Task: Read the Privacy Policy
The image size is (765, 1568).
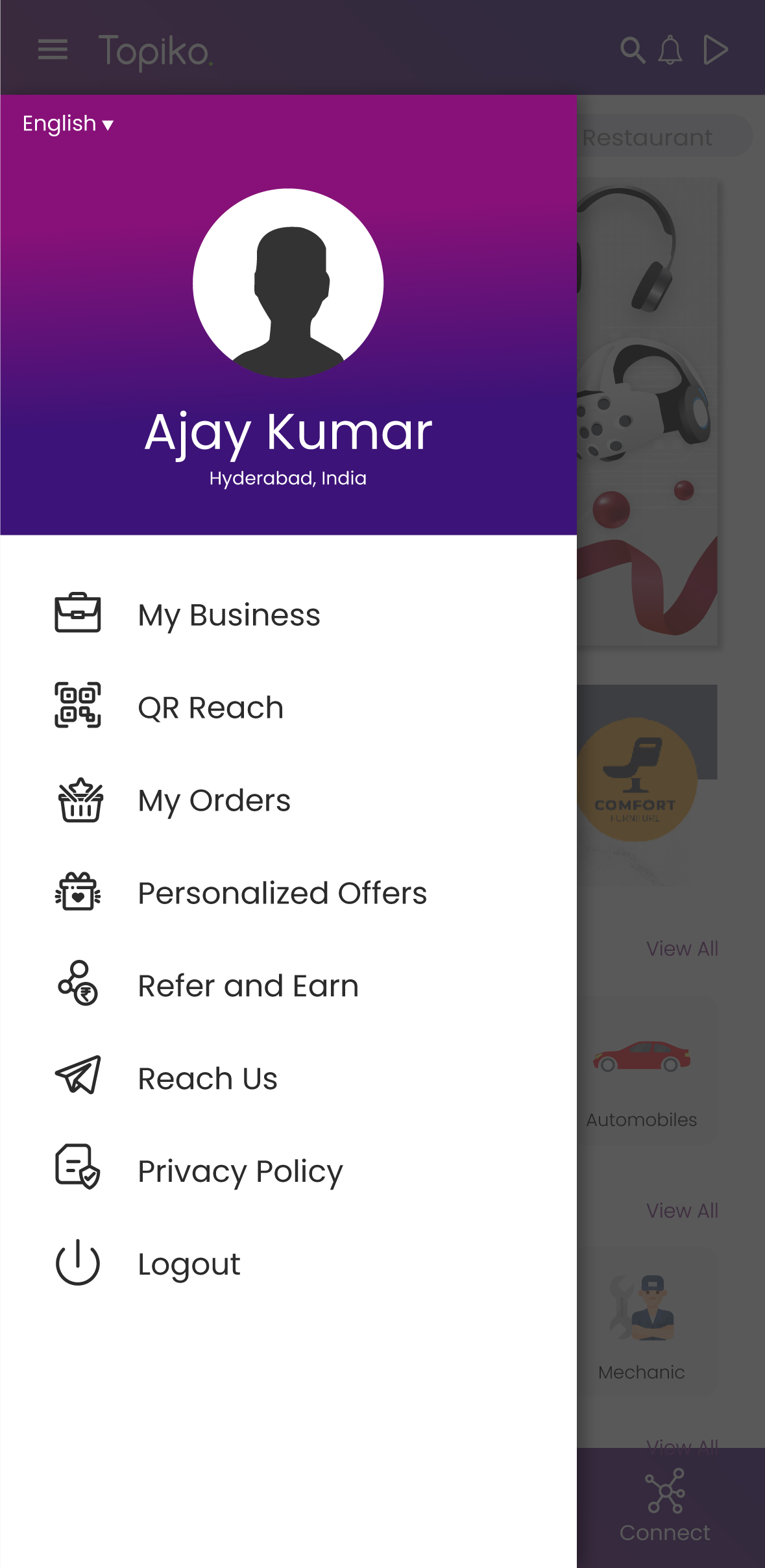Action: (x=240, y=1171)
